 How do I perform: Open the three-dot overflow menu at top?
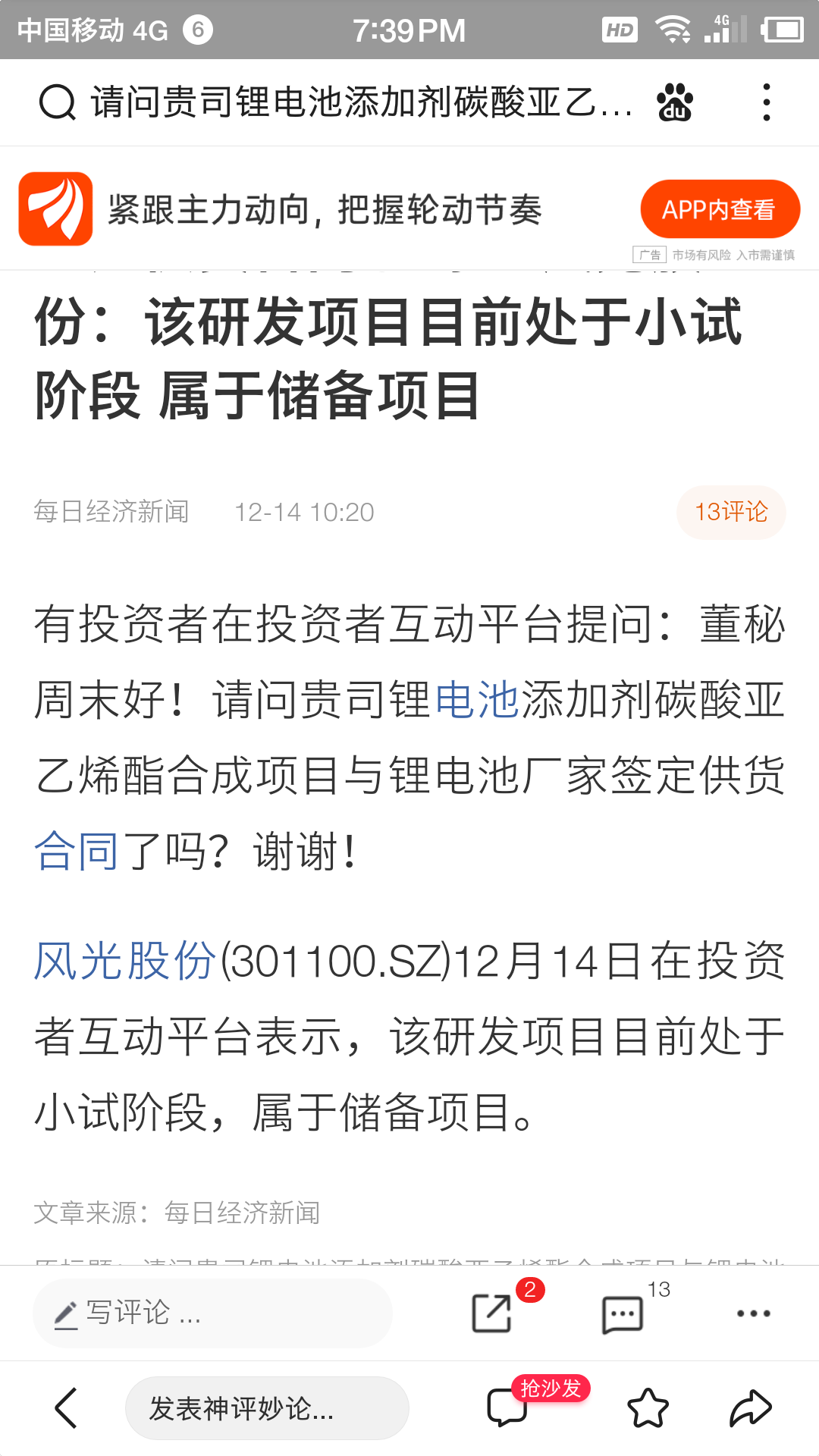point(767,102)
